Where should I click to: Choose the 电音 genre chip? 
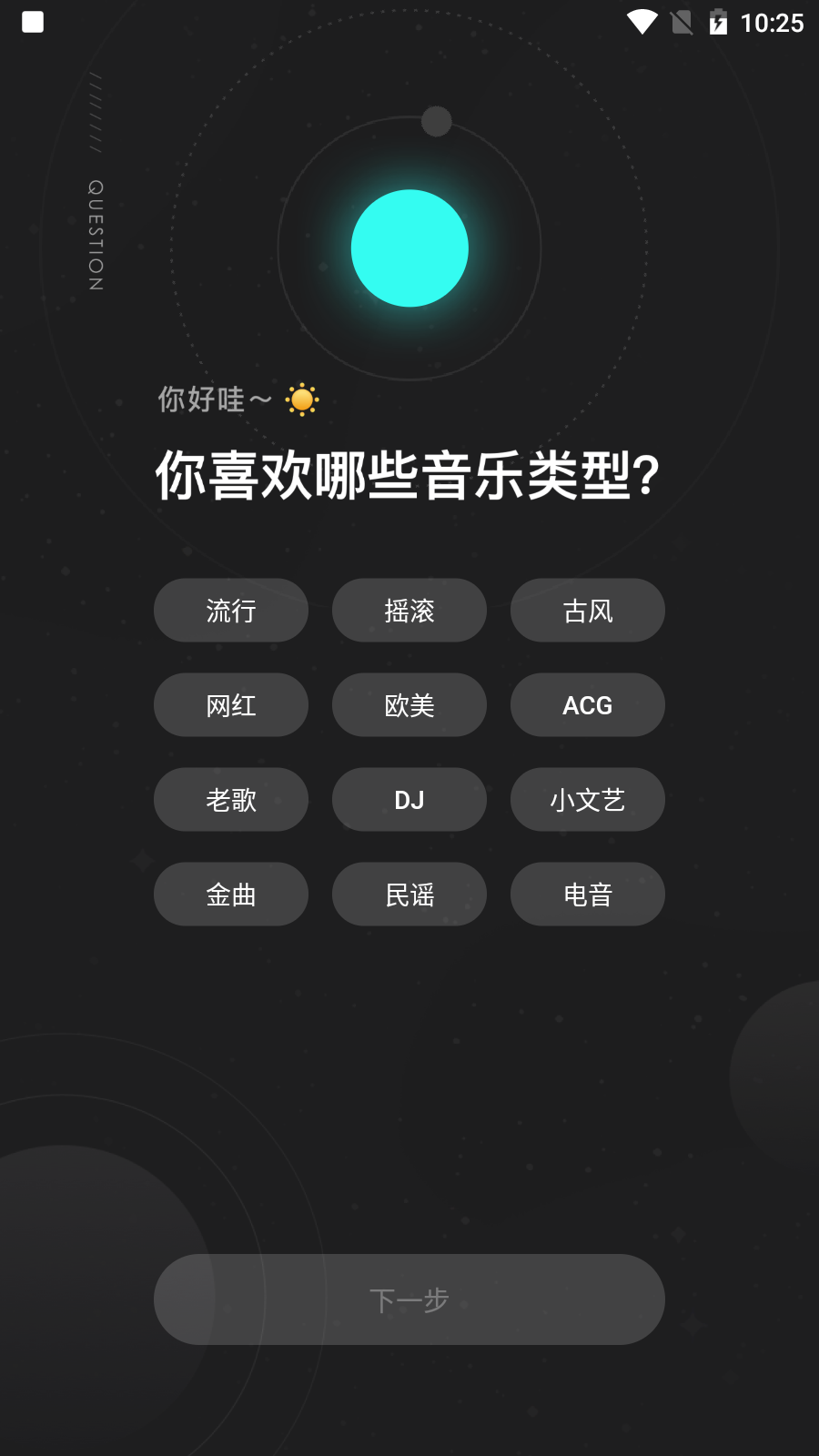click(x=588, y=895)
